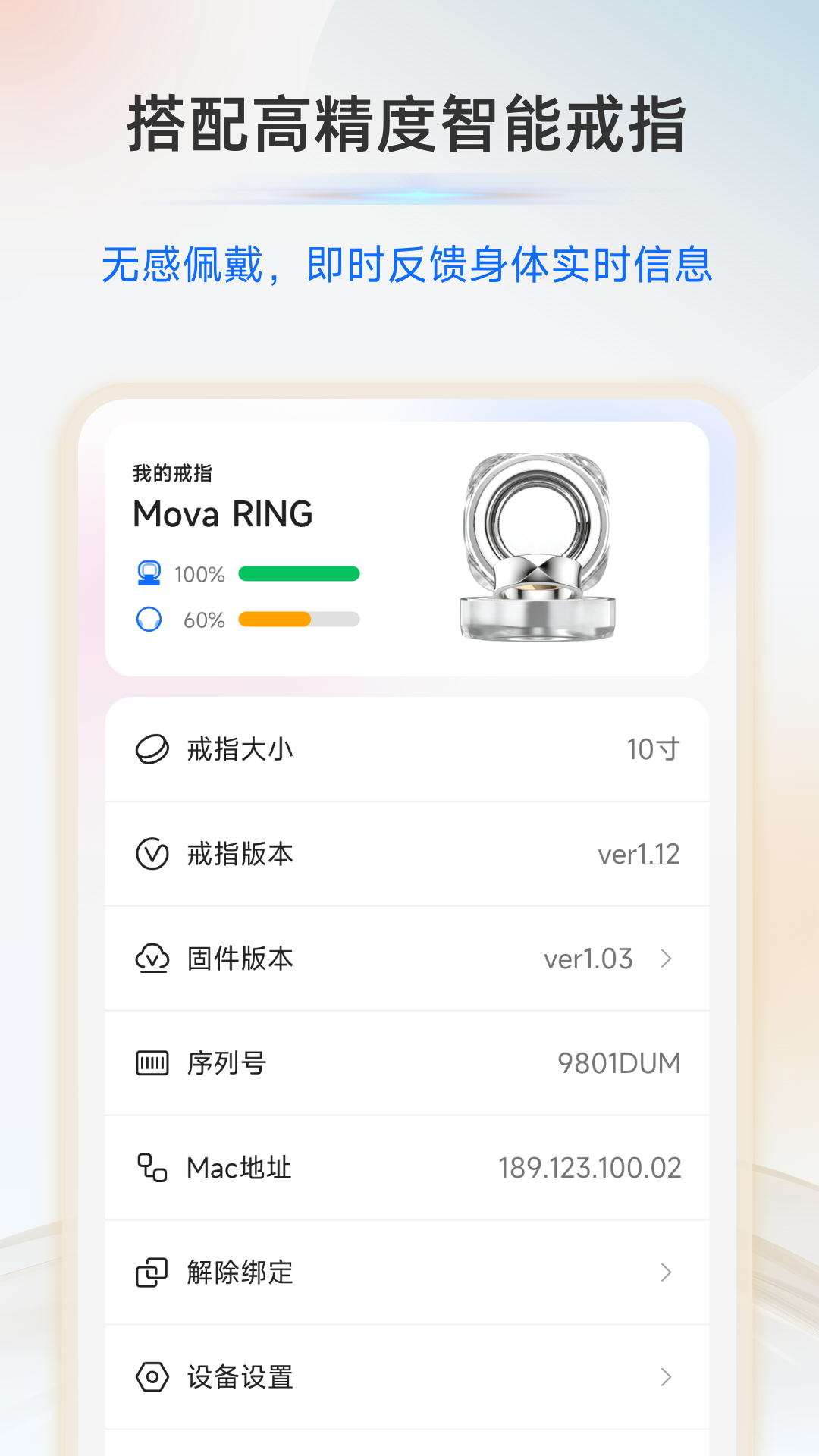Select the ring size (戒指大小) icon

coord(150,749)
